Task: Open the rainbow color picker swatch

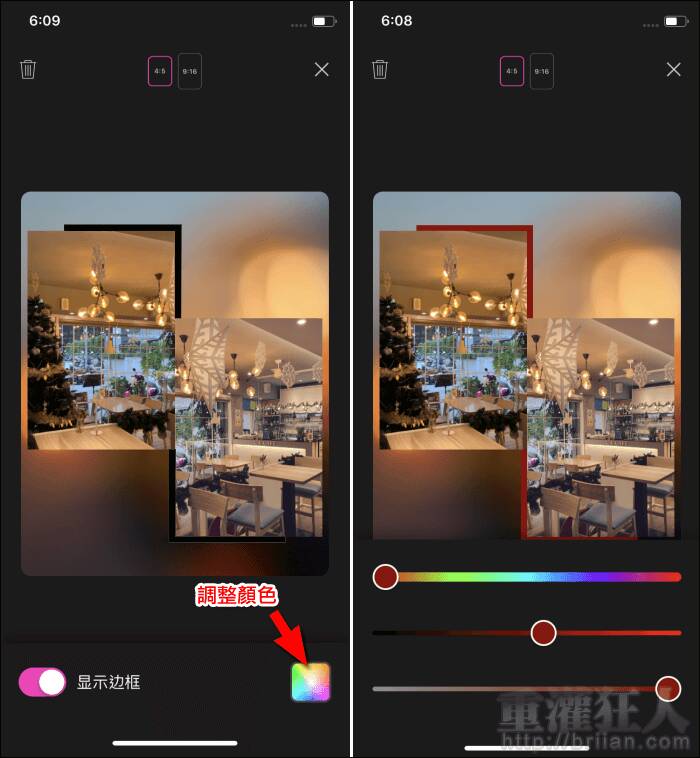Action: pos(310,682)
